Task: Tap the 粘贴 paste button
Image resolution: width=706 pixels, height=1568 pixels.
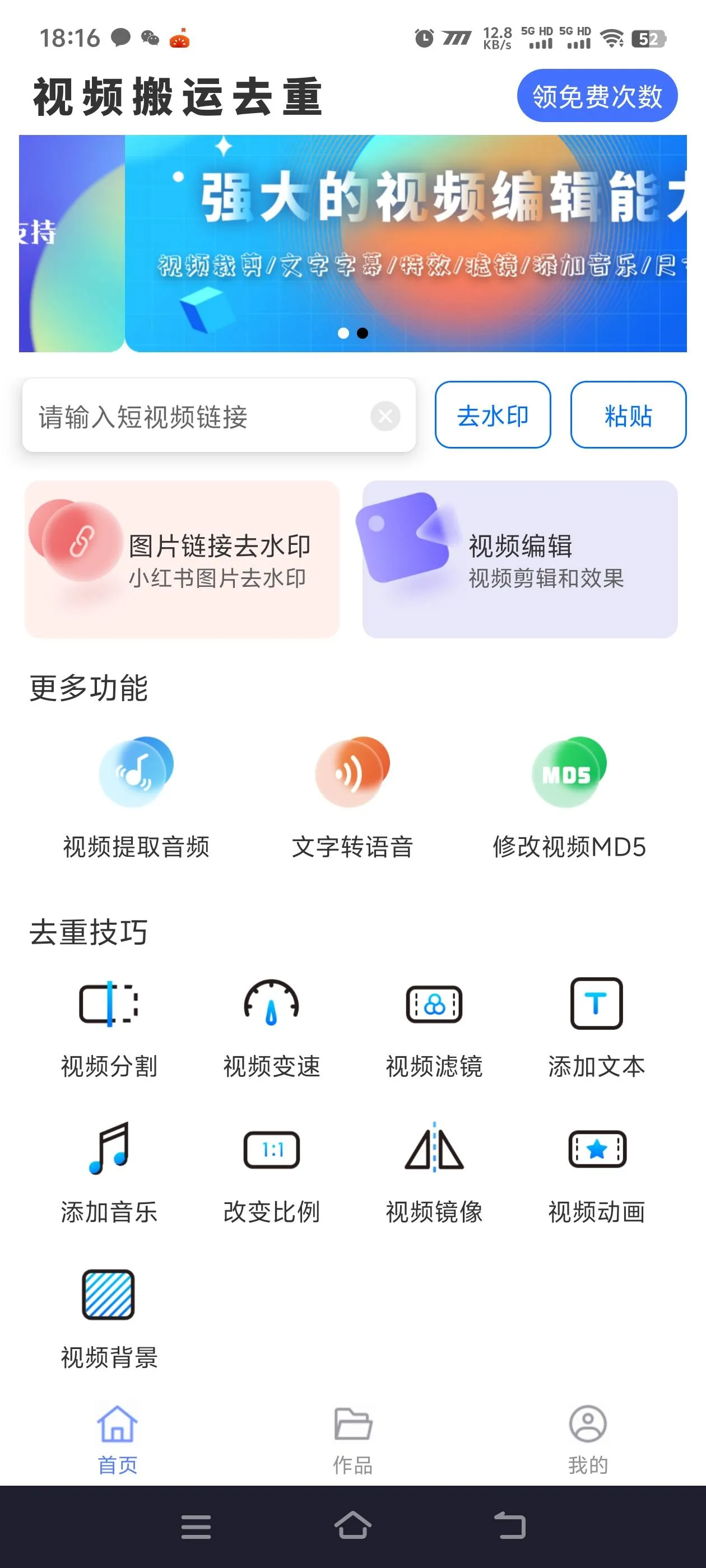Action: [628, 416]
